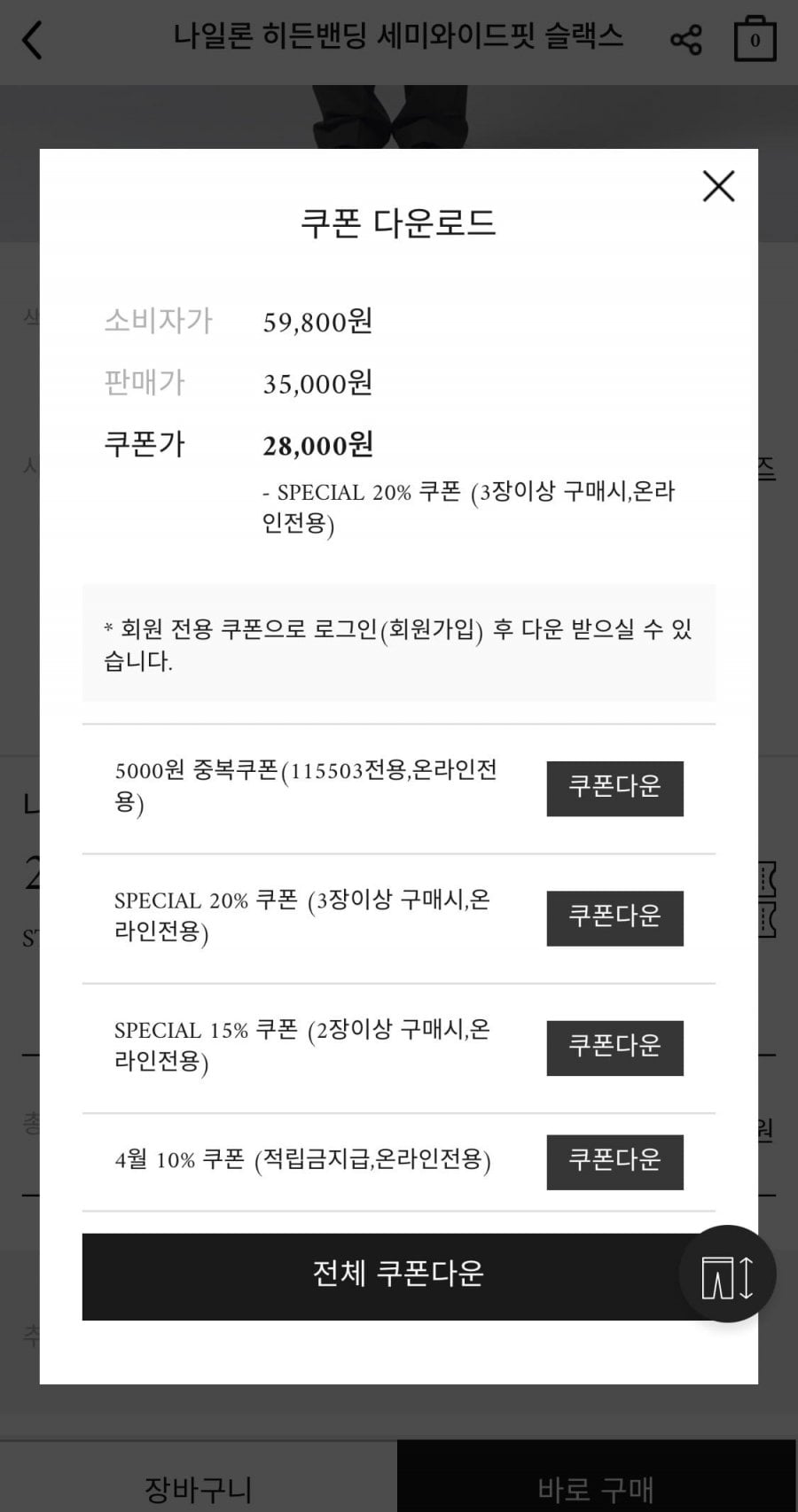
Task: Go back with the top-left arrow
Action: (33, 40)
